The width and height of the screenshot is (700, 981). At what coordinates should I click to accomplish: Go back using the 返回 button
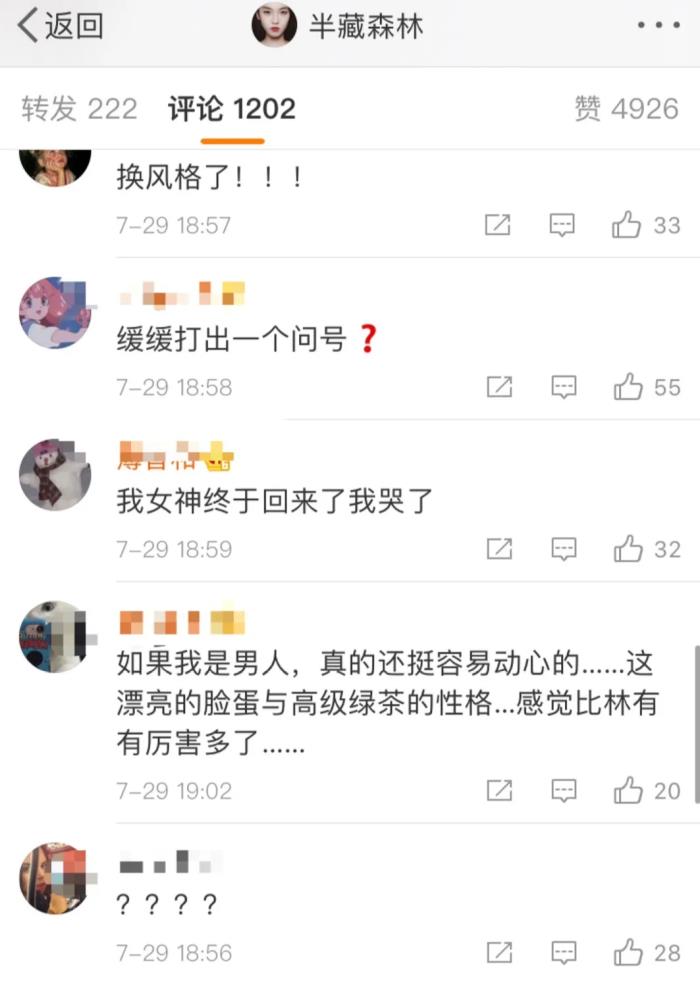[62, 26]
